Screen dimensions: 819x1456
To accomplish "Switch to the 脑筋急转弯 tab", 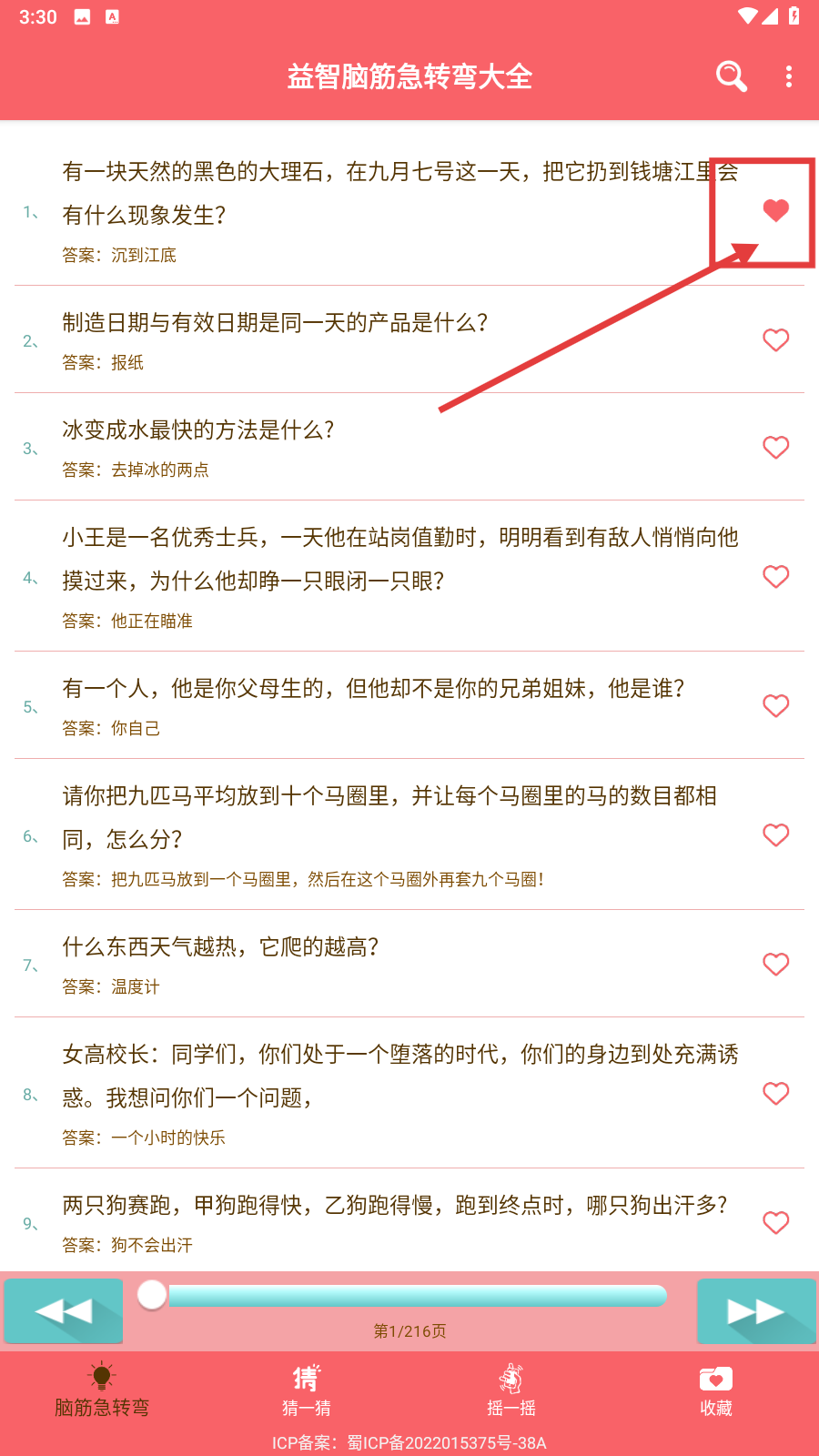I will tap(102, 1390).
